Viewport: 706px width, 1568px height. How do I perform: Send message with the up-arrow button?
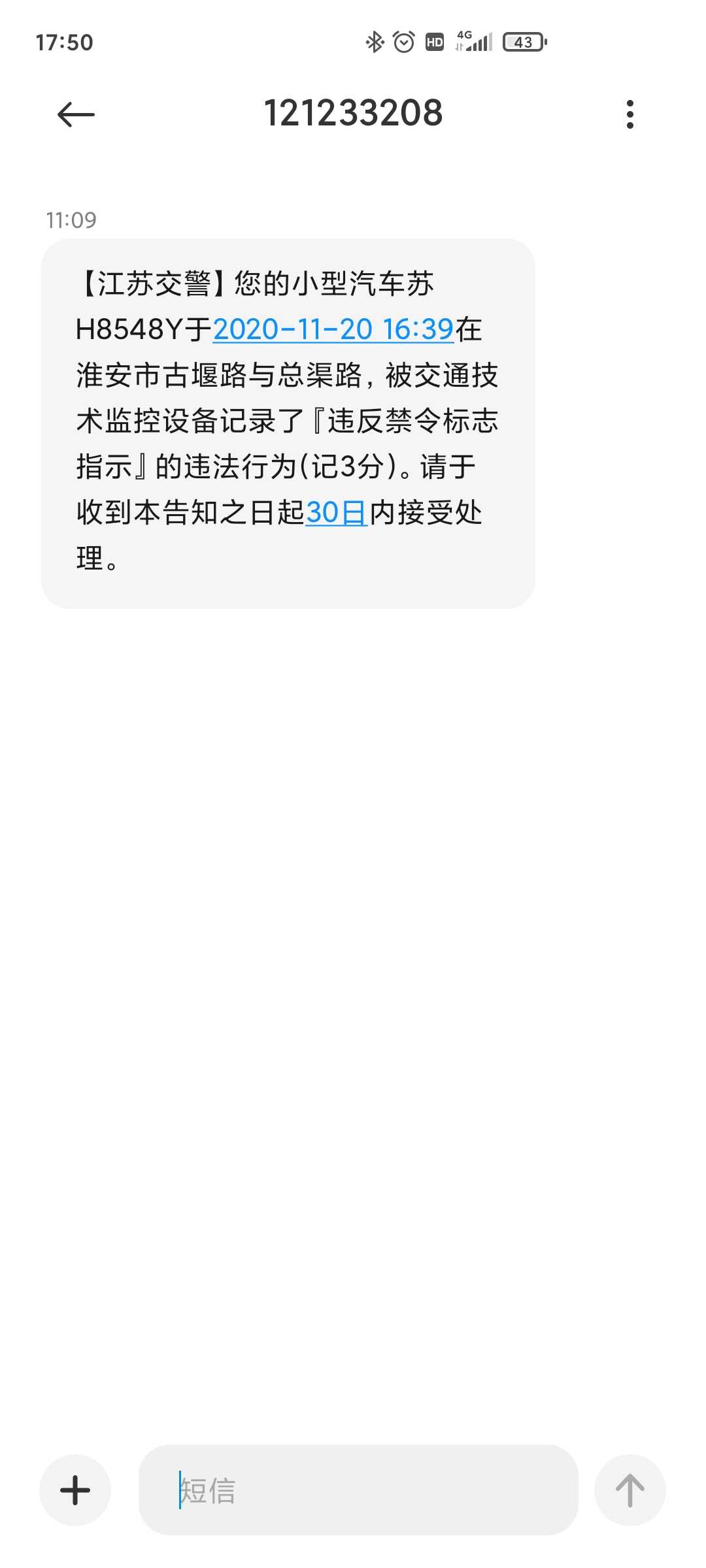(630, 1490)
